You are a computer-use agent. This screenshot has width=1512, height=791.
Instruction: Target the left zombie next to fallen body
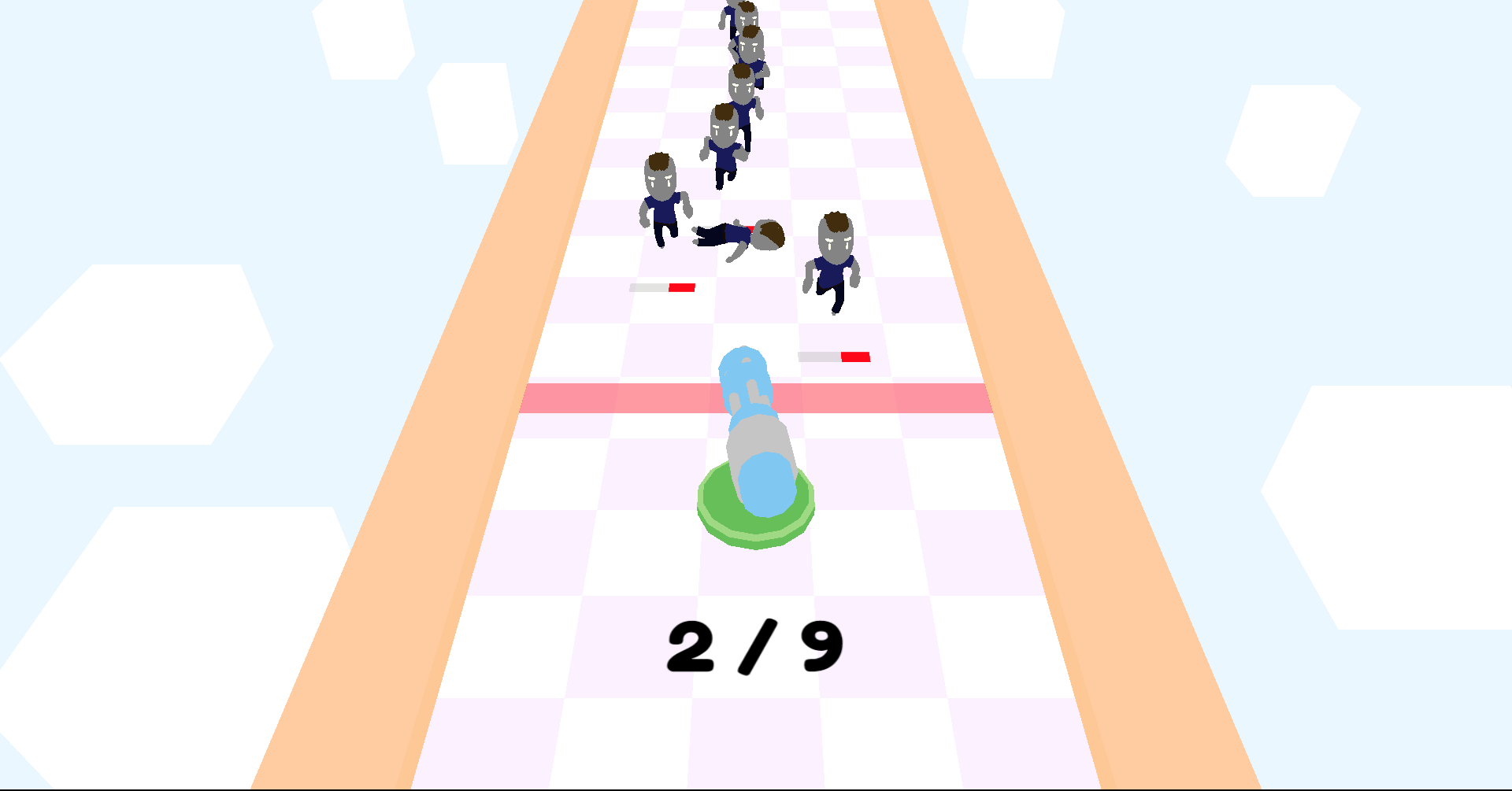[662, 199]
